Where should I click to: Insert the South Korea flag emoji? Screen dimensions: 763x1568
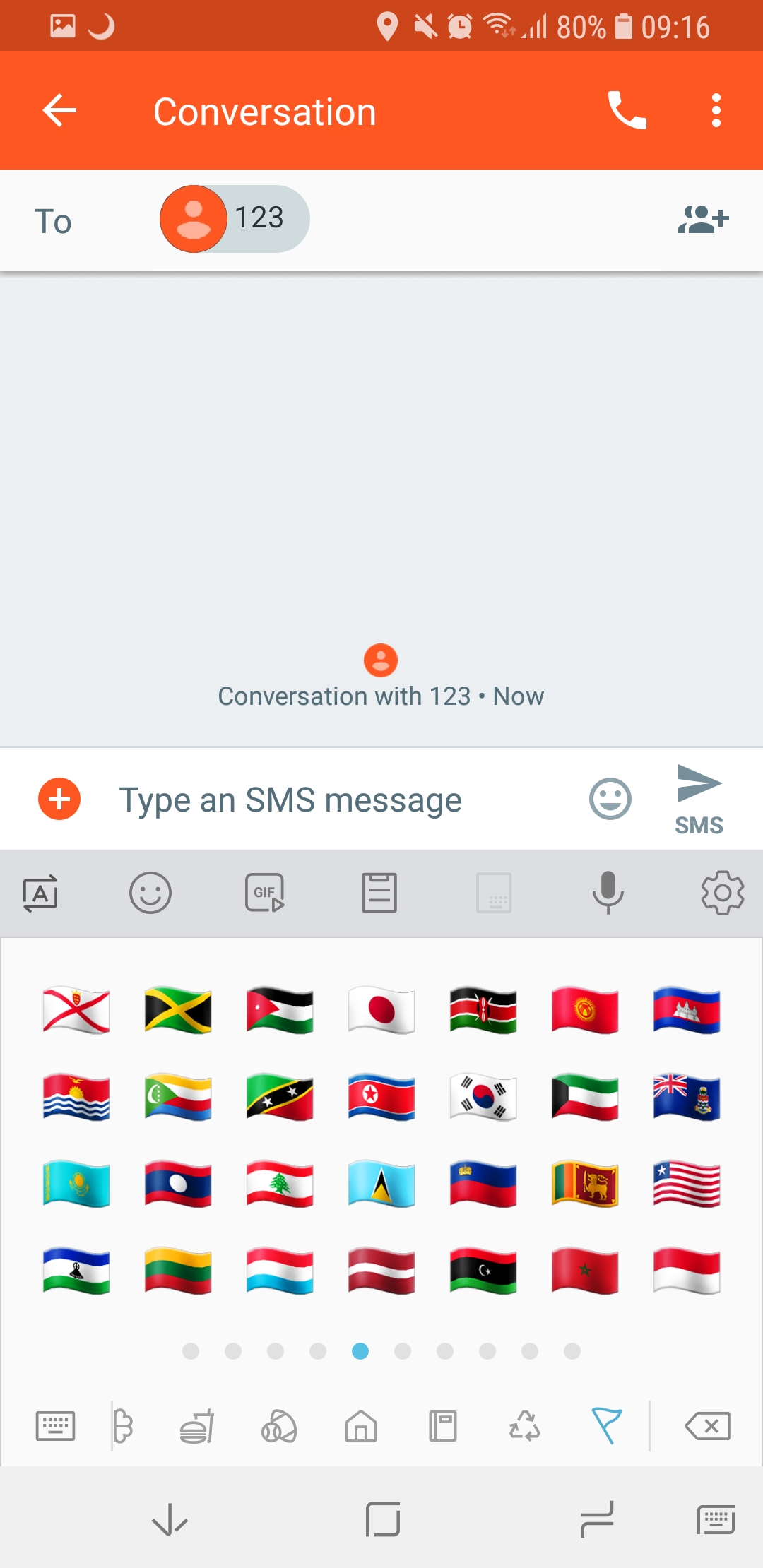[x=483, y=1098]
